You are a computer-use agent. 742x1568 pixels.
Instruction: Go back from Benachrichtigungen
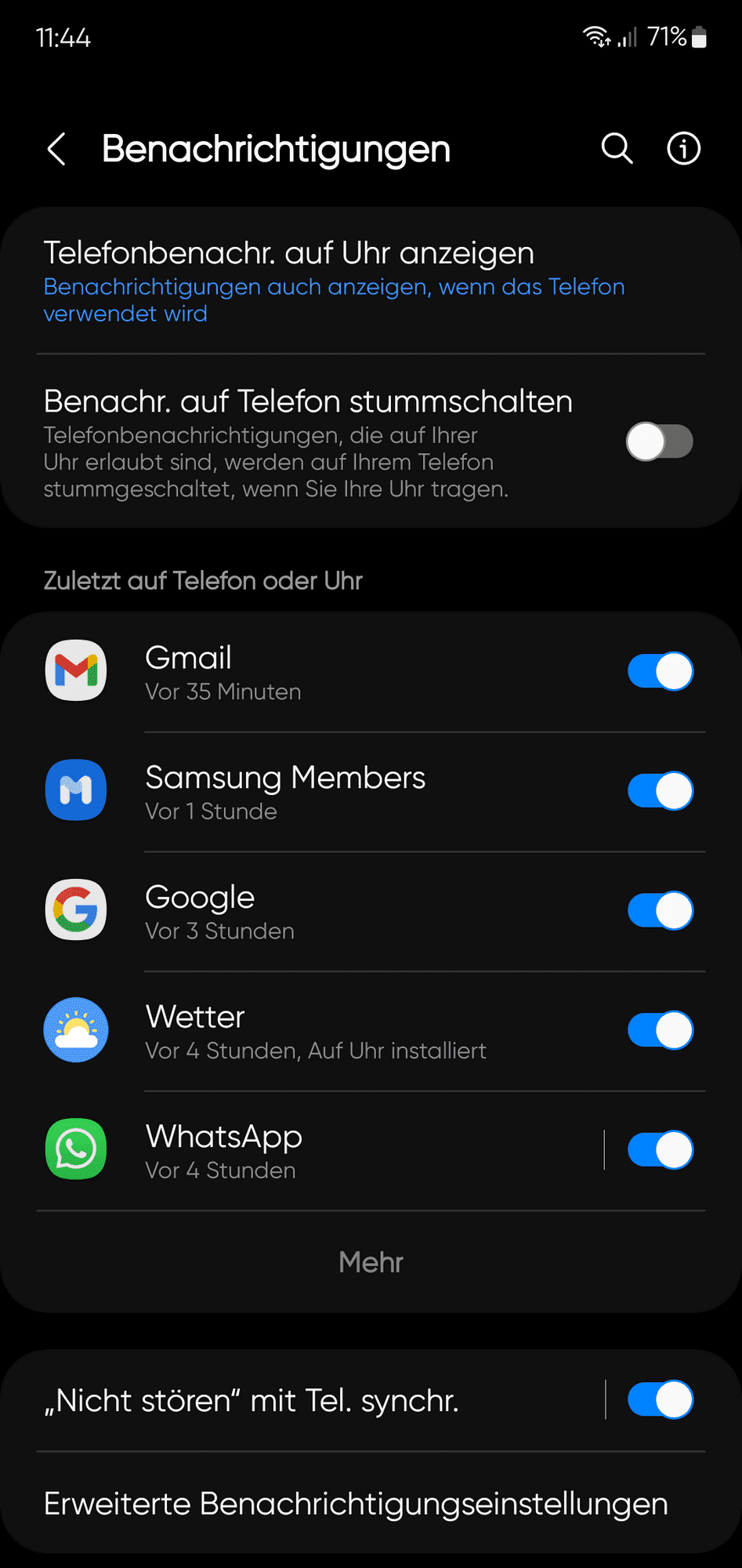[56, 149]
